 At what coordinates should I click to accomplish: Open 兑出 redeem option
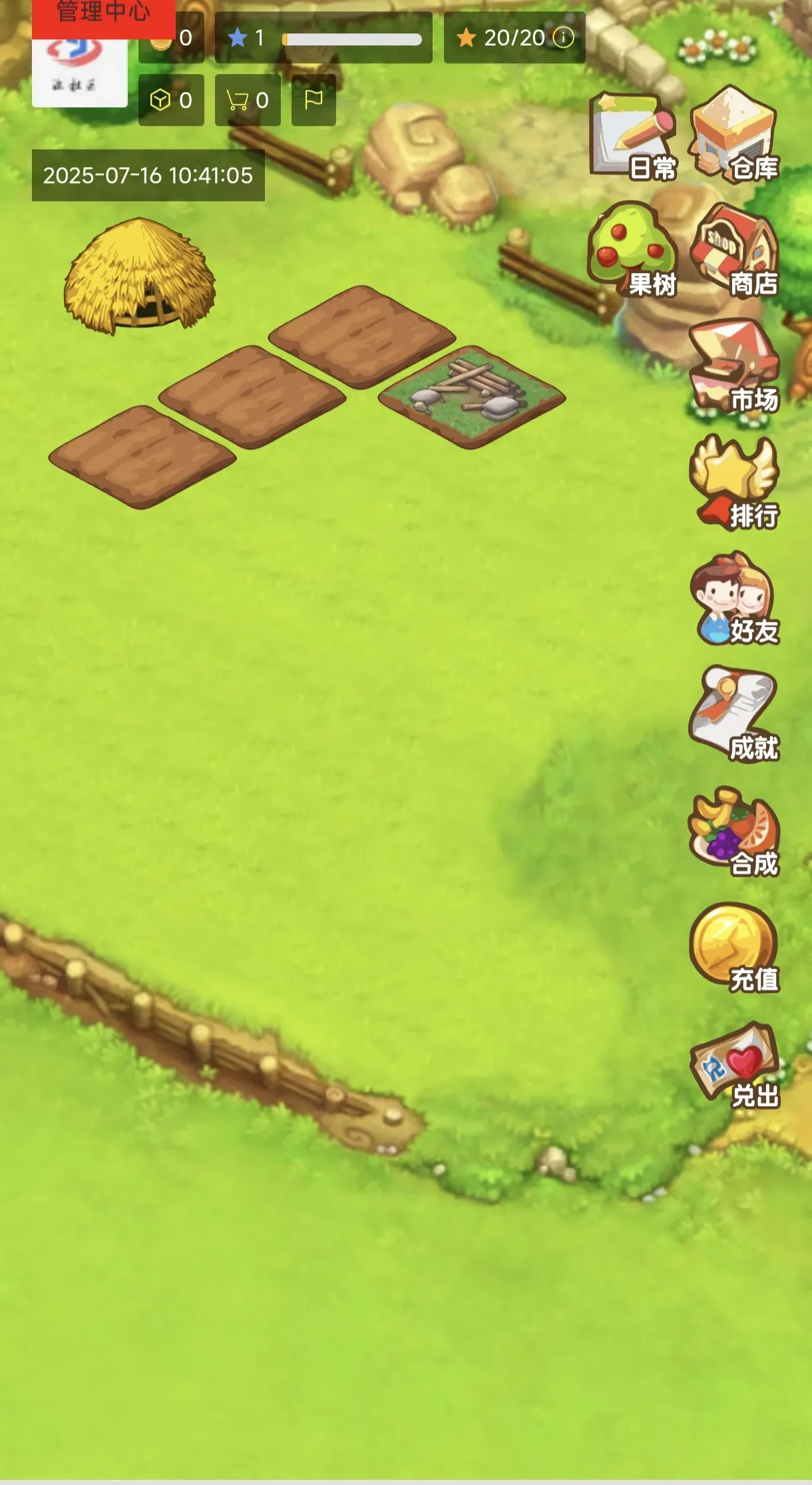(734, 1063)
